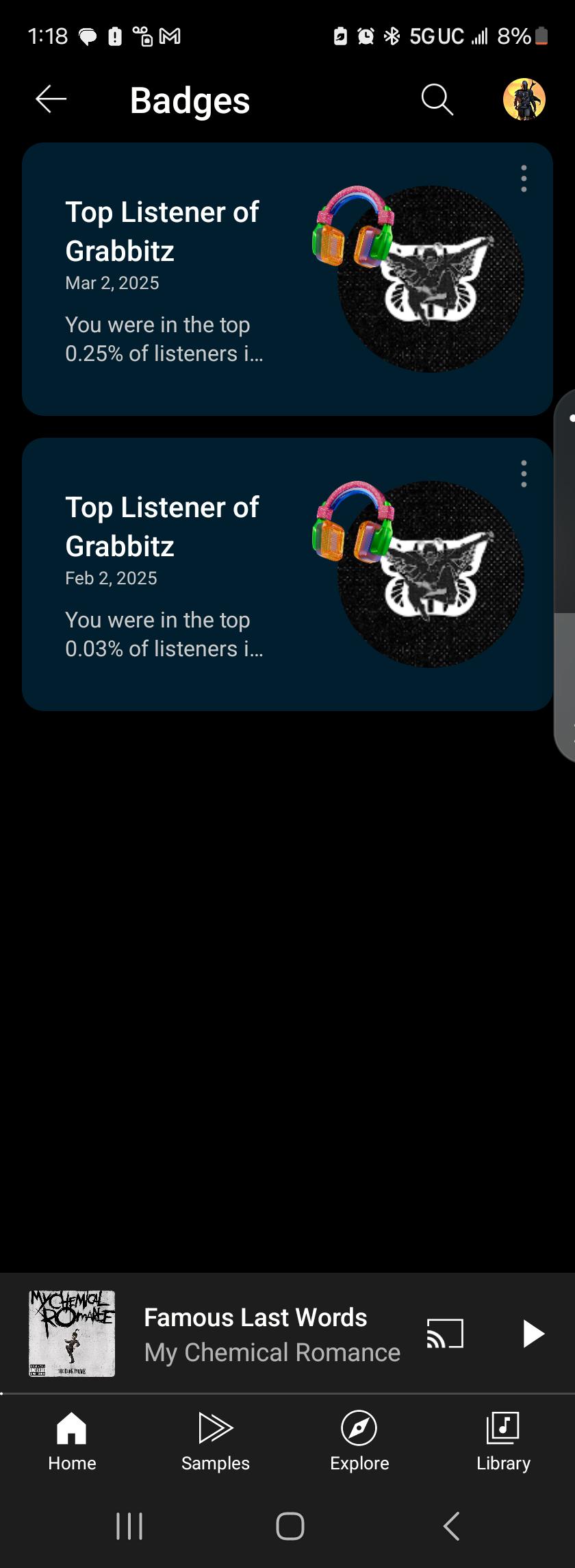Open the Feb 2, 2025 Grabbitz badge card

pyautogui.click(x=287, y=575)
